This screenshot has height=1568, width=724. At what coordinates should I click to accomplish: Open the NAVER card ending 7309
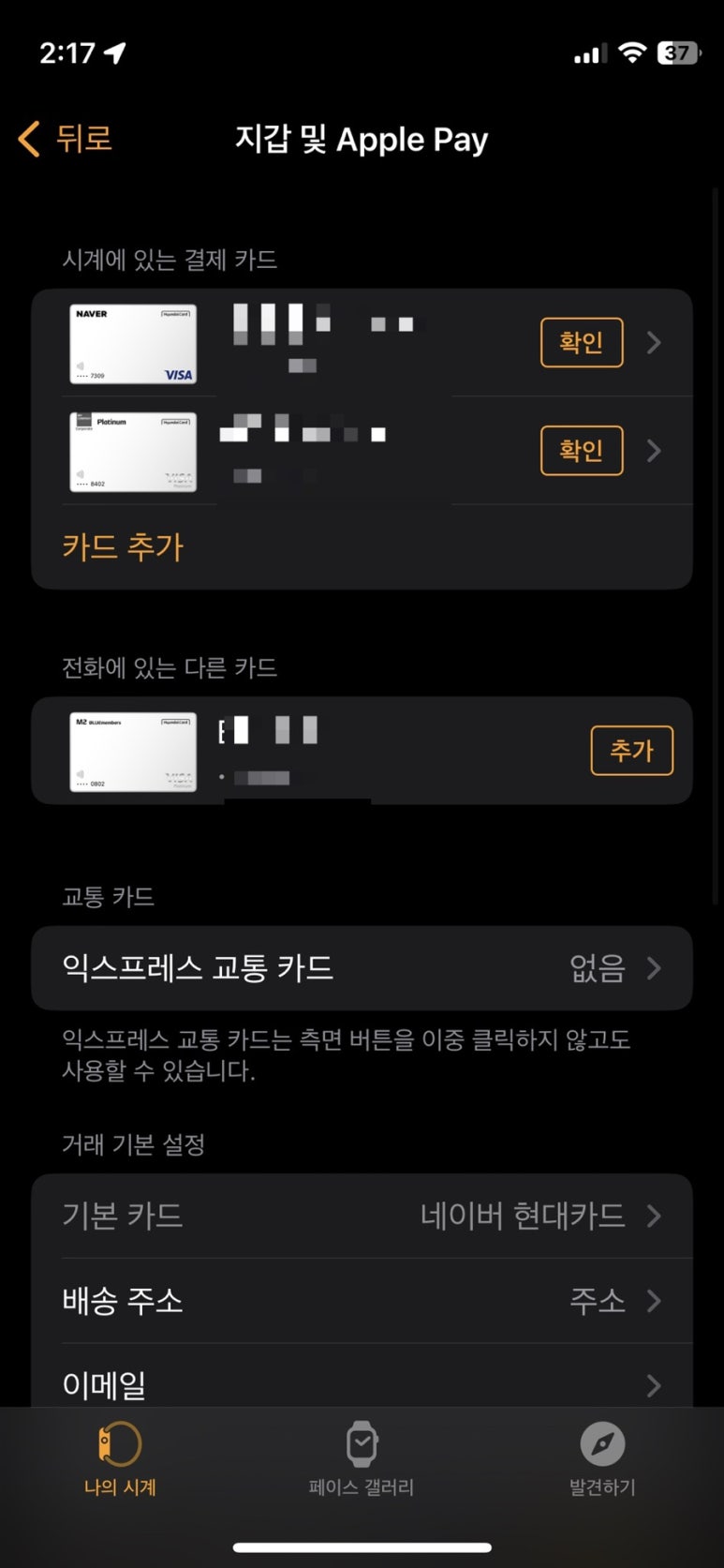click(362, 343)
